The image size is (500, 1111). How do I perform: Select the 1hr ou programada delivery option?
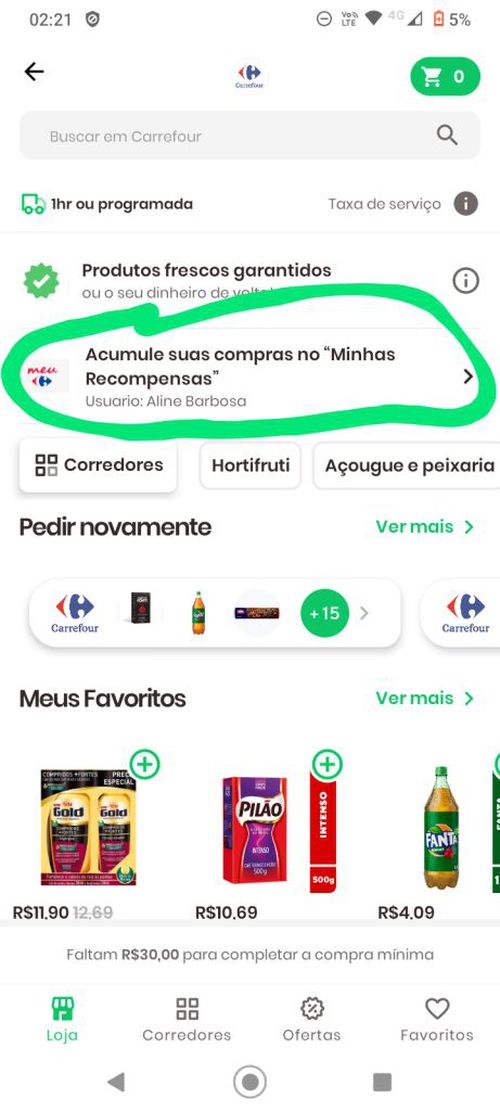pos(107,204)
